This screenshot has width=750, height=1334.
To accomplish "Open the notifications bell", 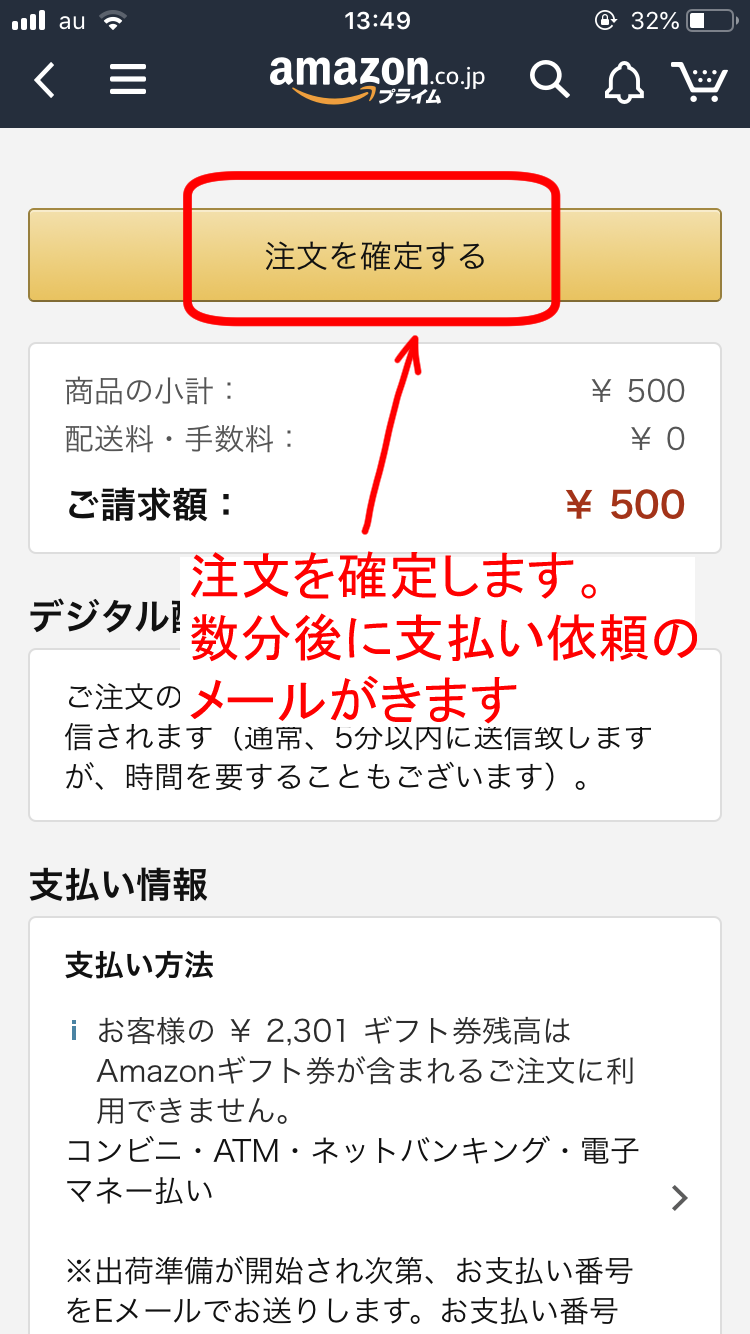I will pos(624,81).
